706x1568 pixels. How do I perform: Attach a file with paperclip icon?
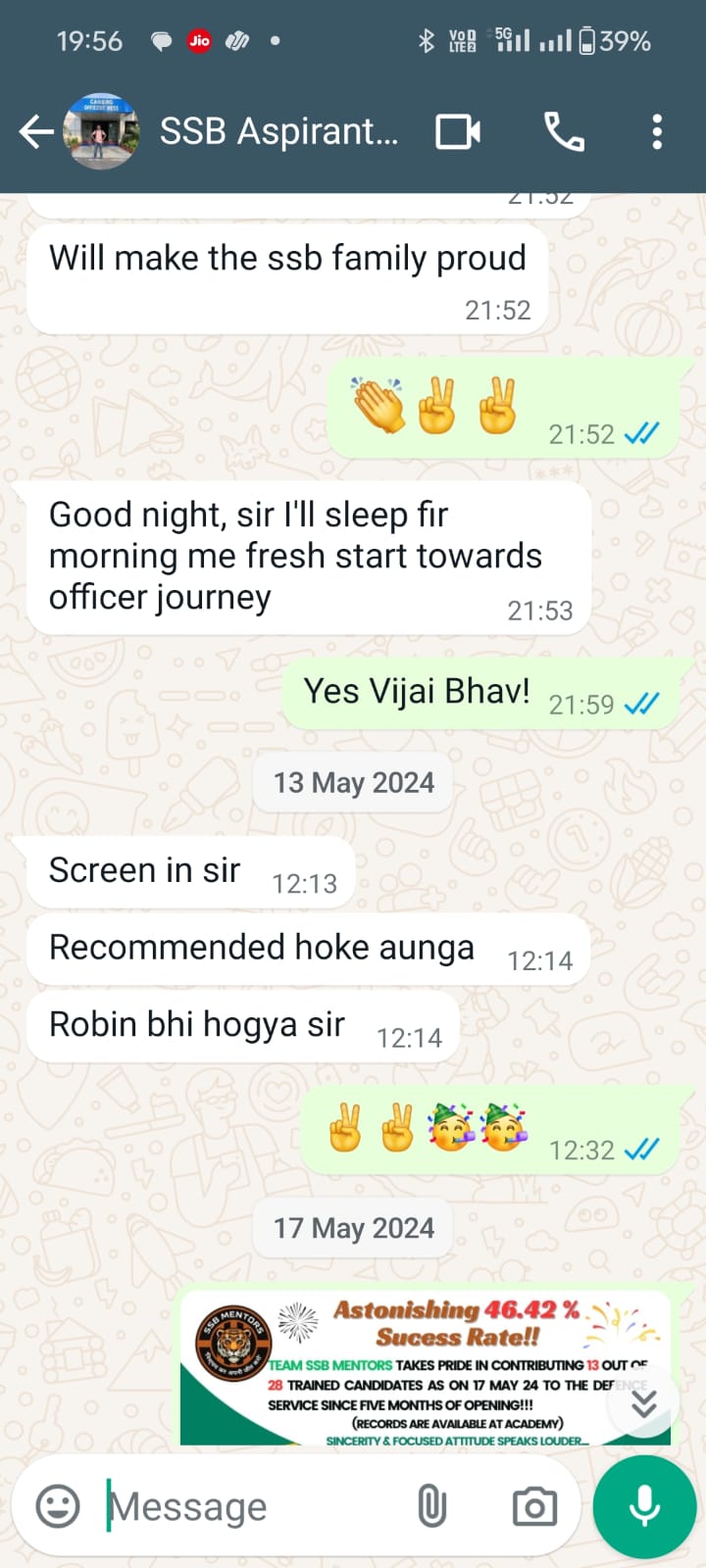click(431, 1506)
